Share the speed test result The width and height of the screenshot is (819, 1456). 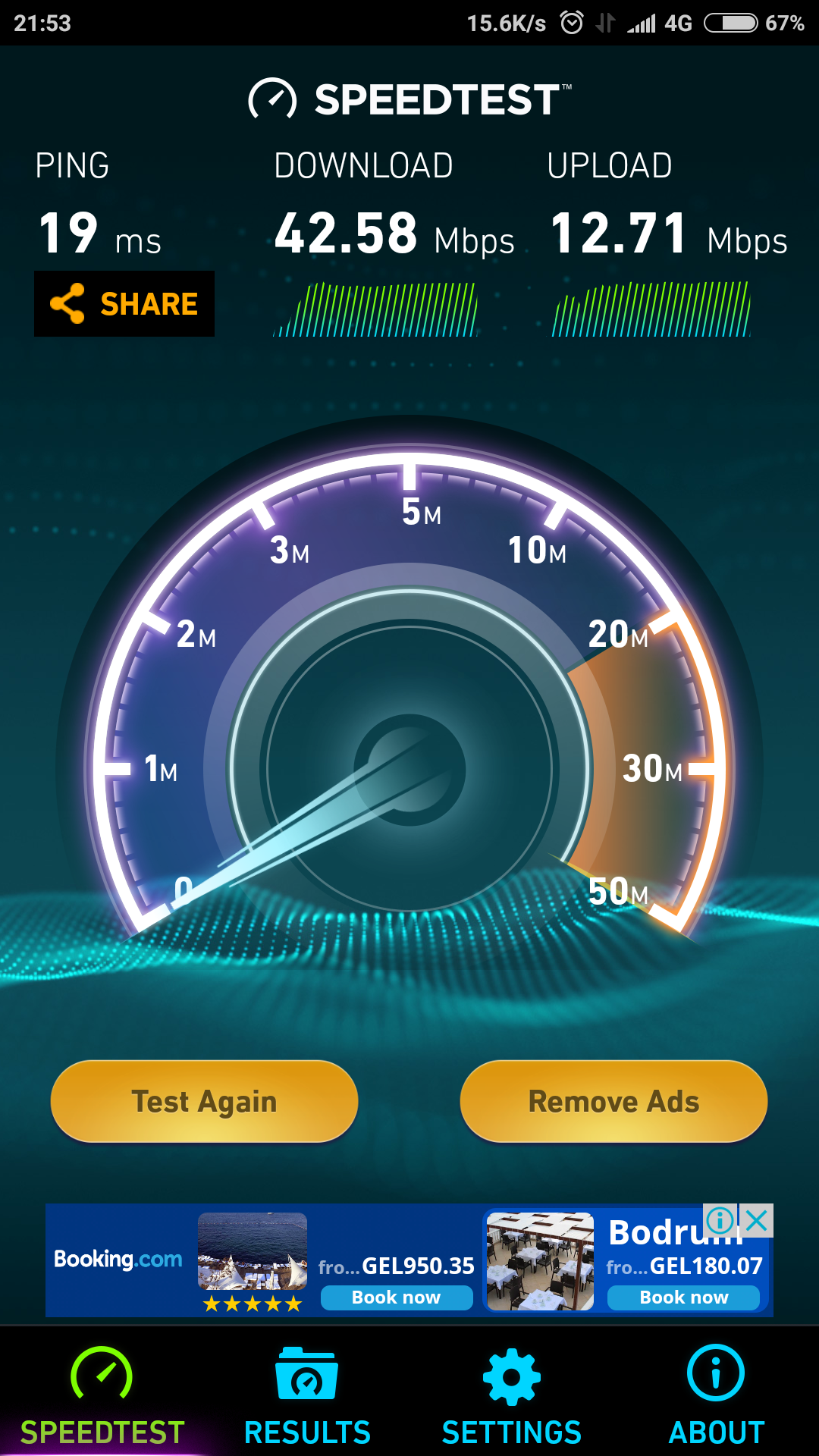click(124, 303)
